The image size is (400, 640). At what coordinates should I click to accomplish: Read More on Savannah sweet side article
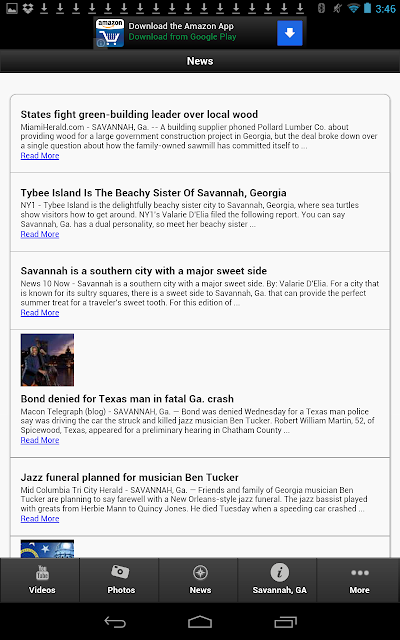click(x=40, y=312)
